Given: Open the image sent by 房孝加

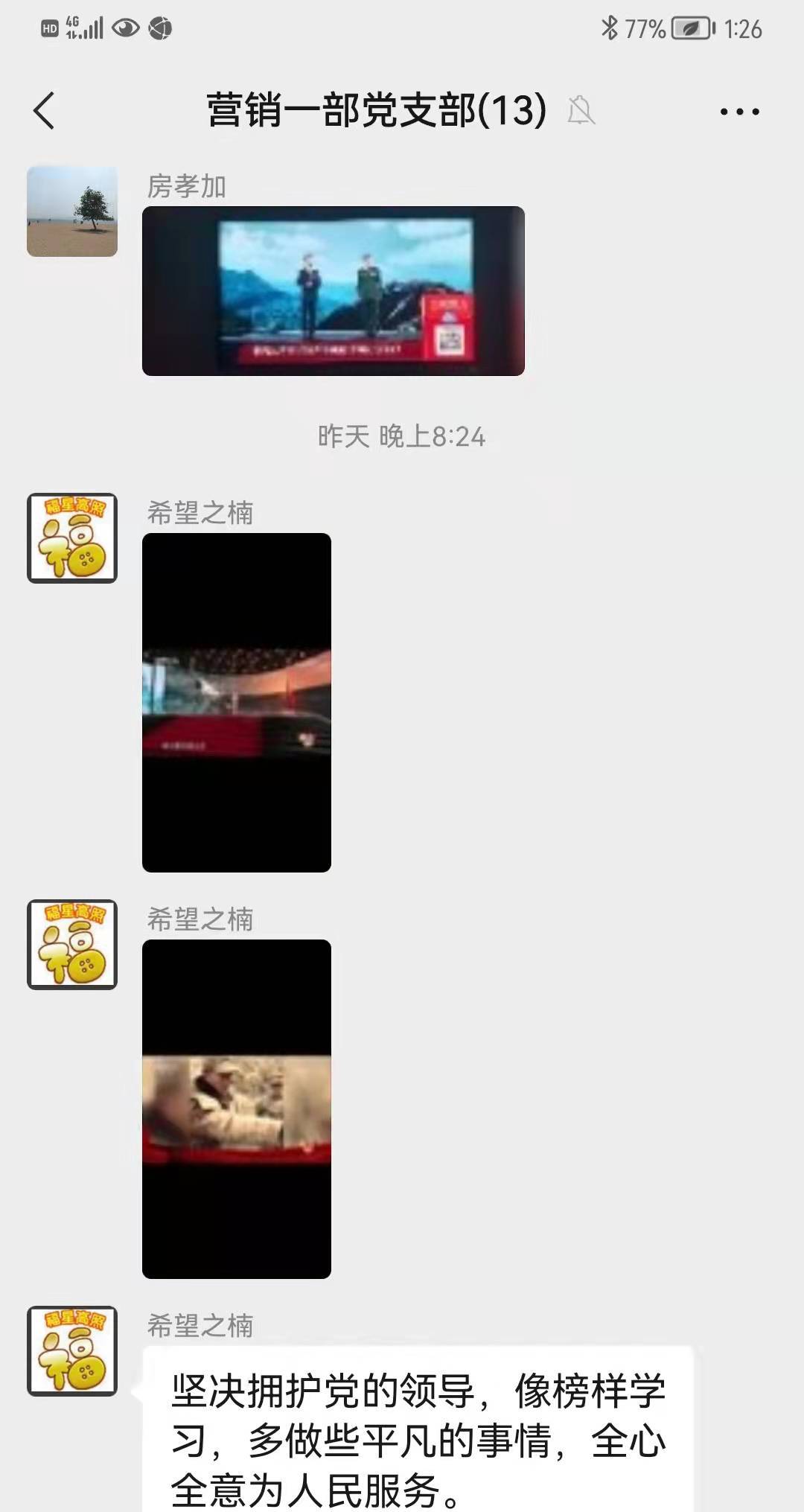Looking at the screenshot, I should (x=333, y=291).
